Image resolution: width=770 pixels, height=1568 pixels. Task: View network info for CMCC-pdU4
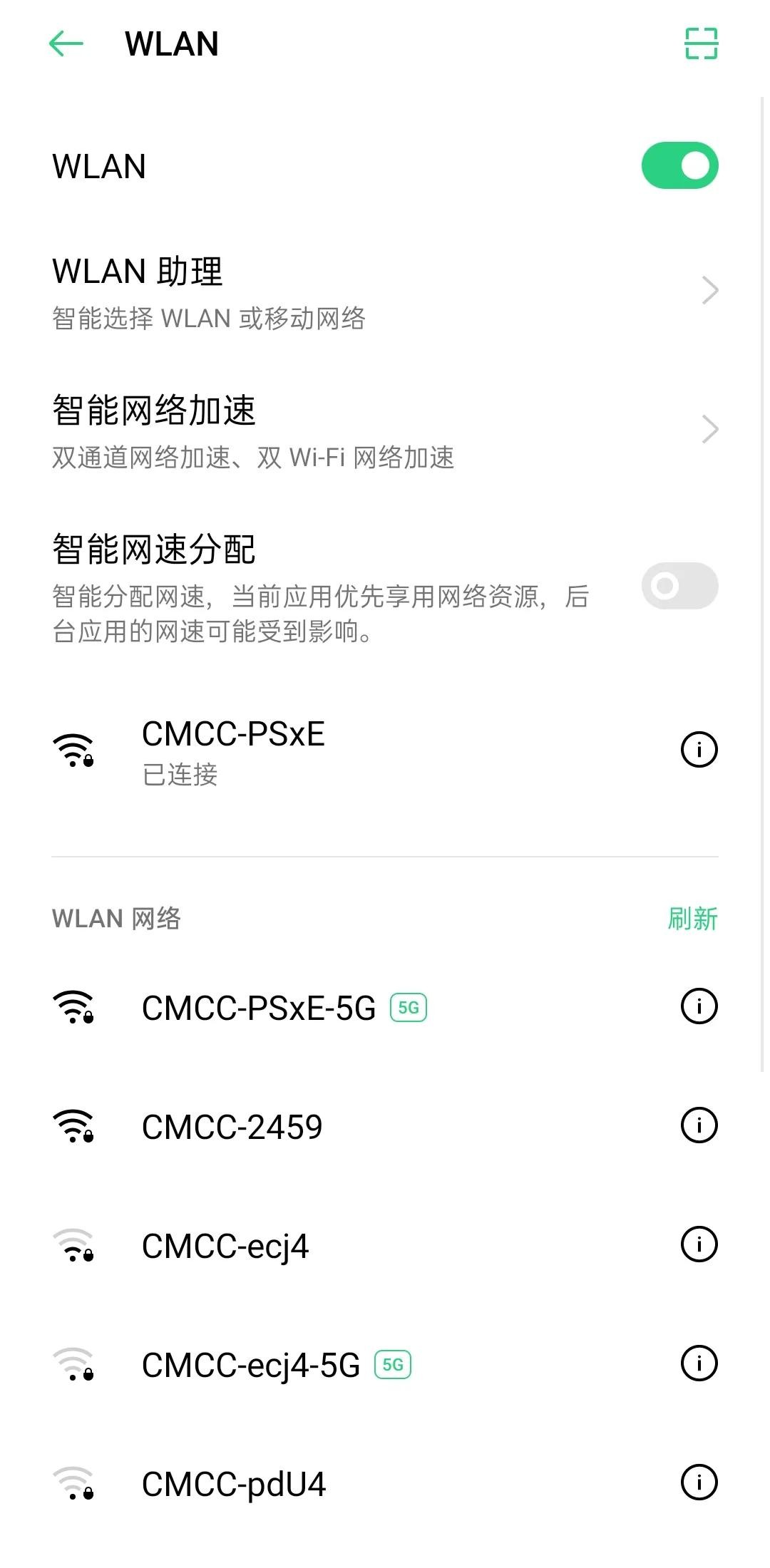tap(699, 1482)
